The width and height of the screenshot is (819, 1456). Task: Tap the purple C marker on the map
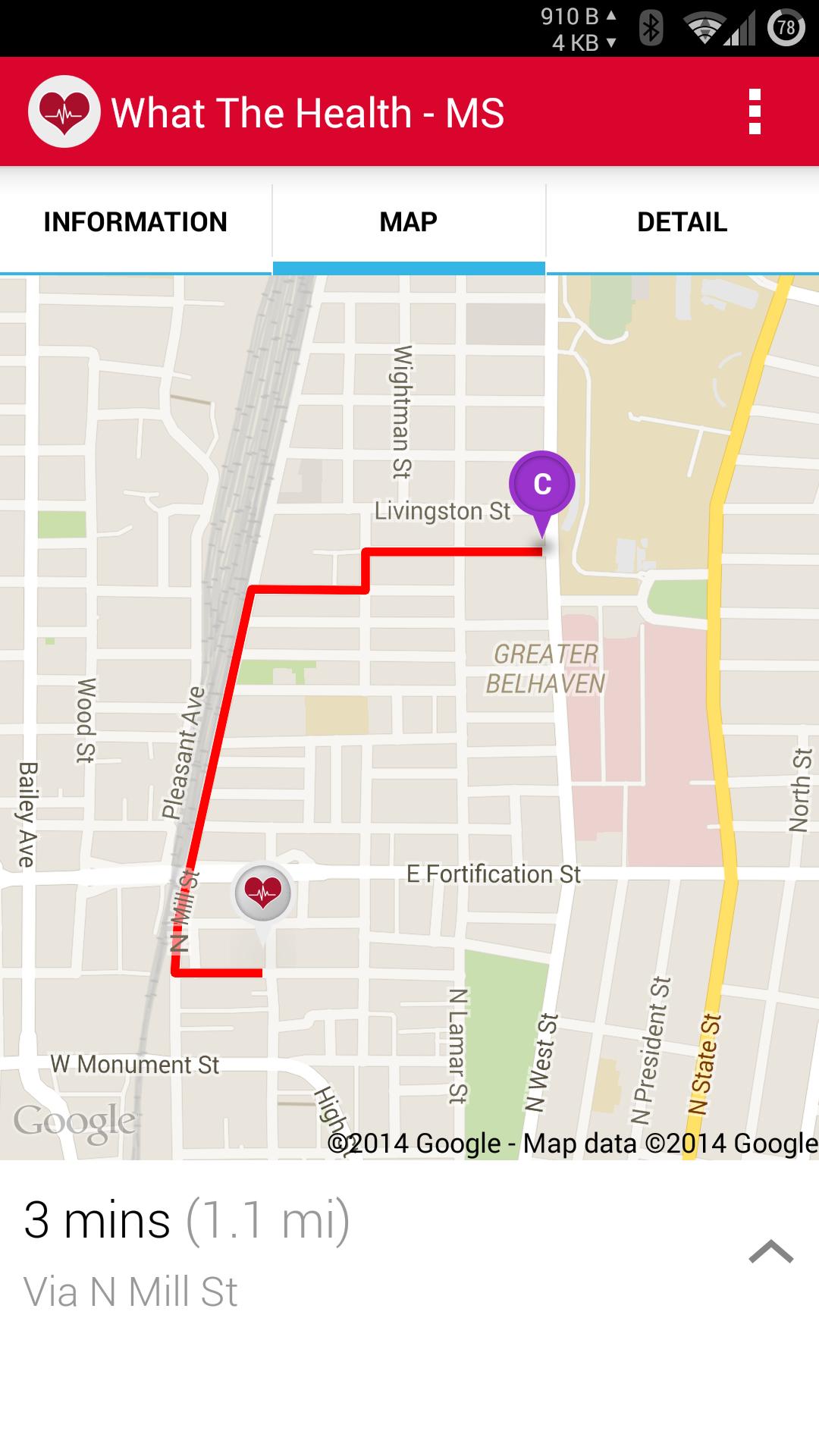tap(542, 485)
